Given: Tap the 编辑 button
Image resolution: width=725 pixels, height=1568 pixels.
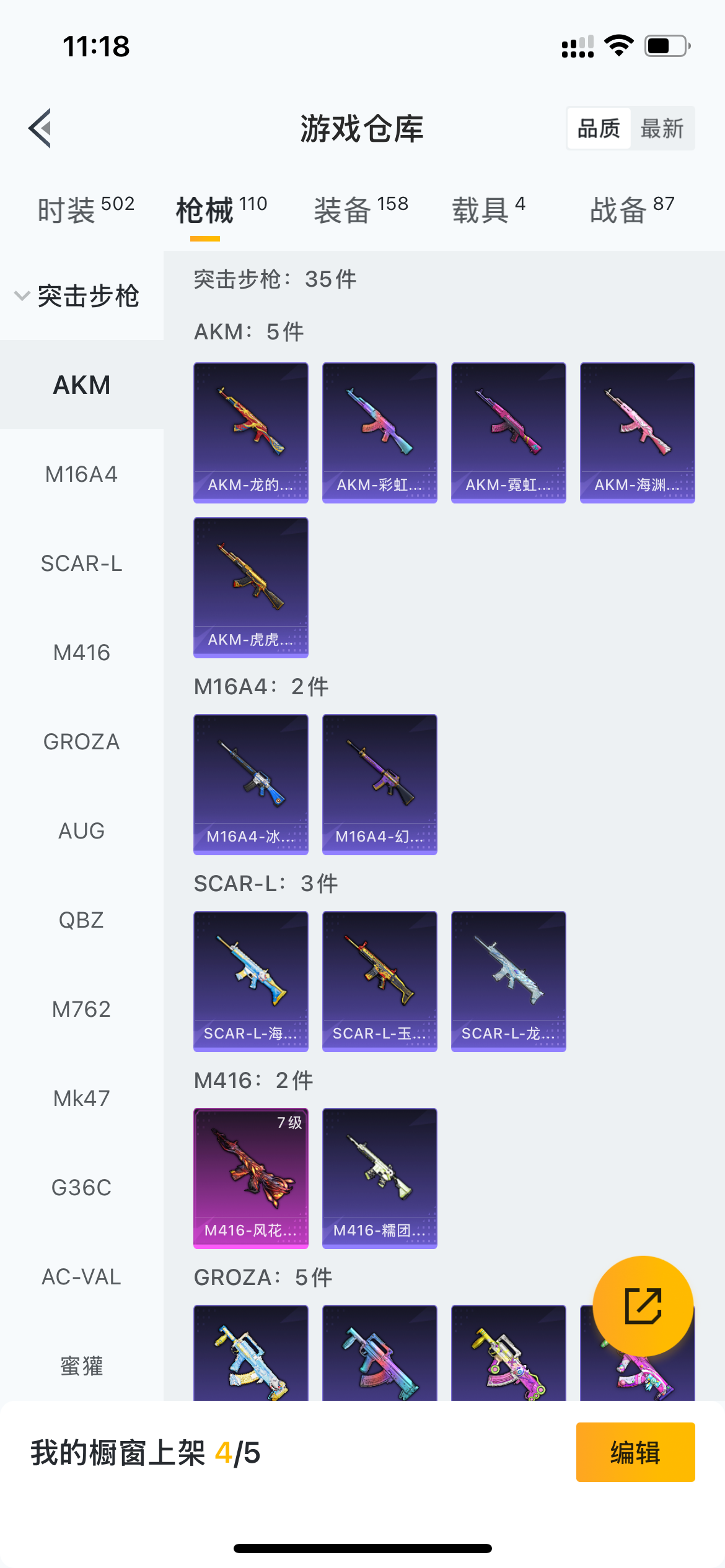Looking at the screenshot, I should [636, 1452].
